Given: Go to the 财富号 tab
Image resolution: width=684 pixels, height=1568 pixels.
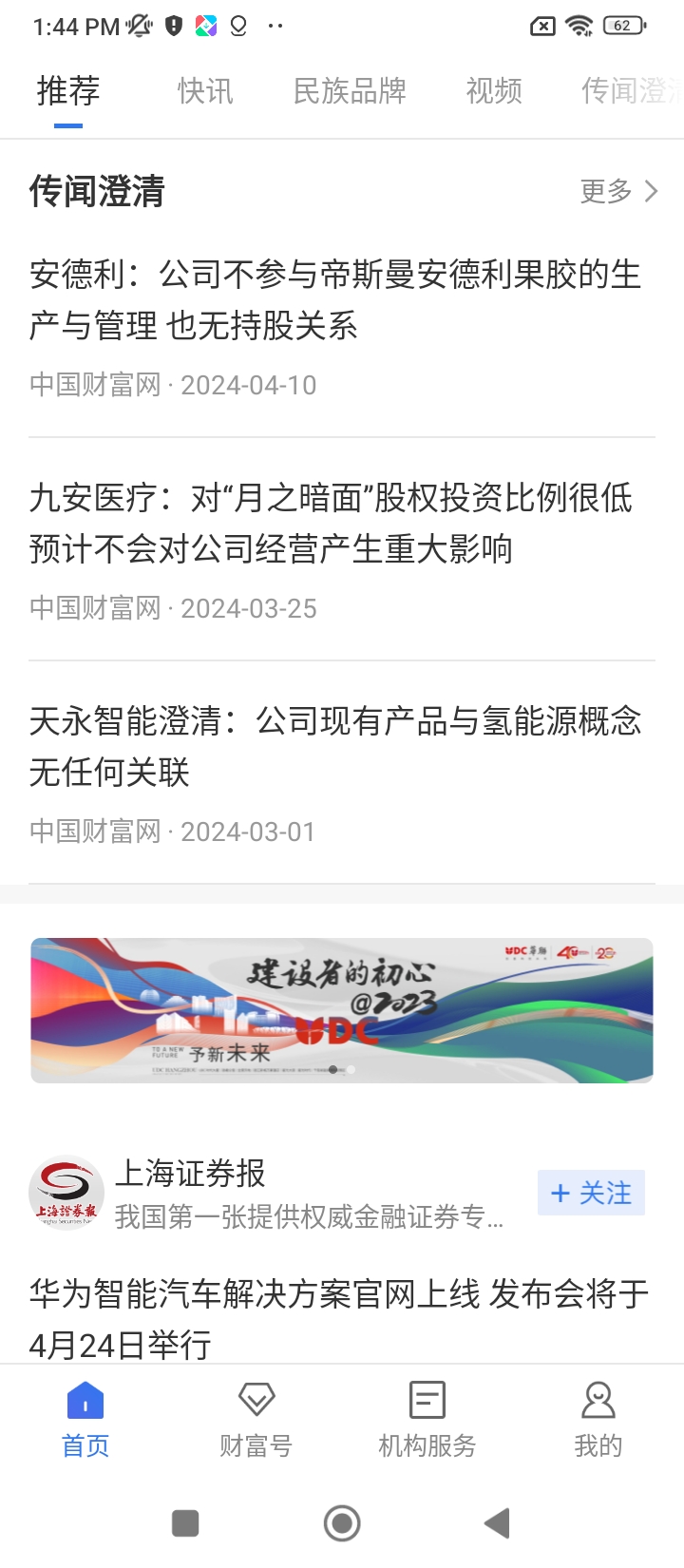Looking at the screenshot, I should click(x=256, y=1419).
